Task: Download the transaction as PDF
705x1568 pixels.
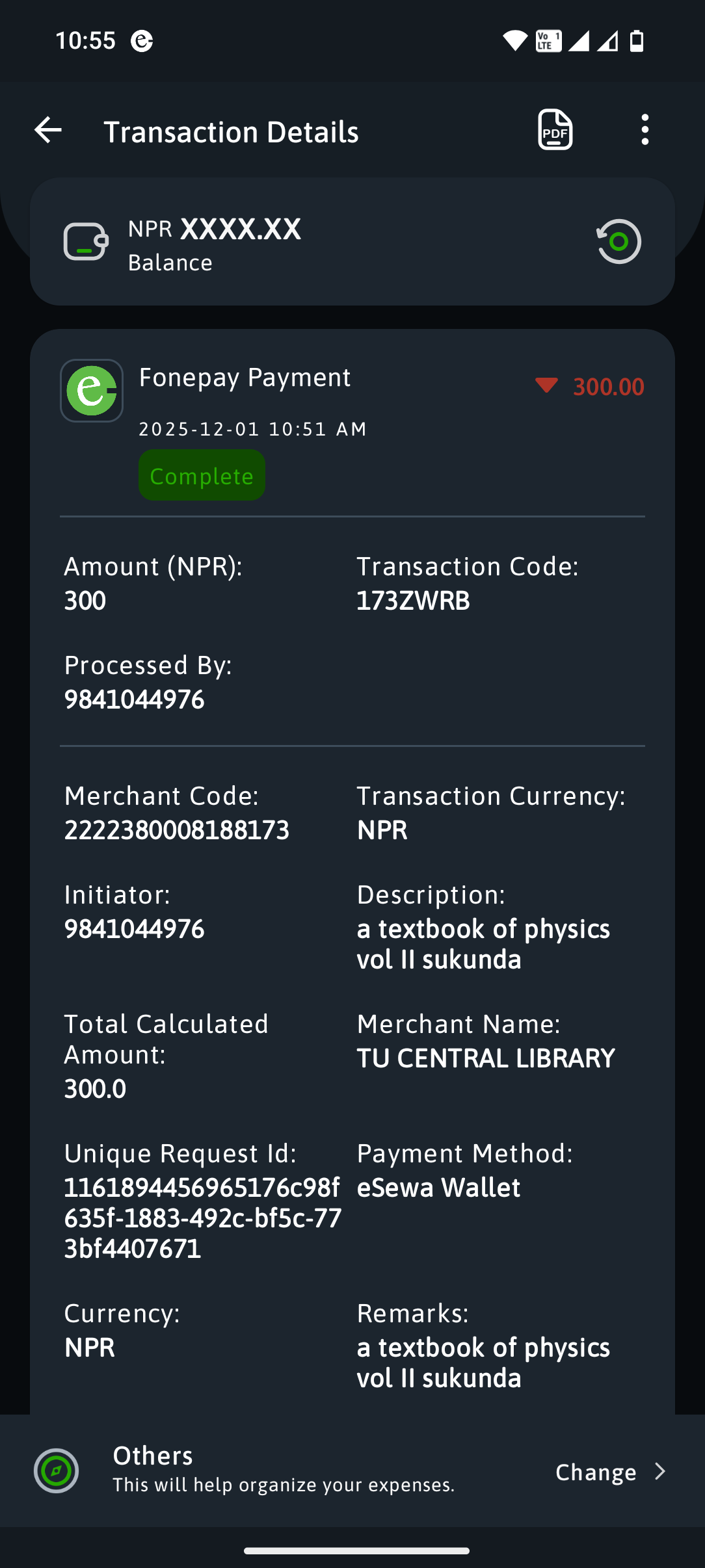Action: [555, 130]
